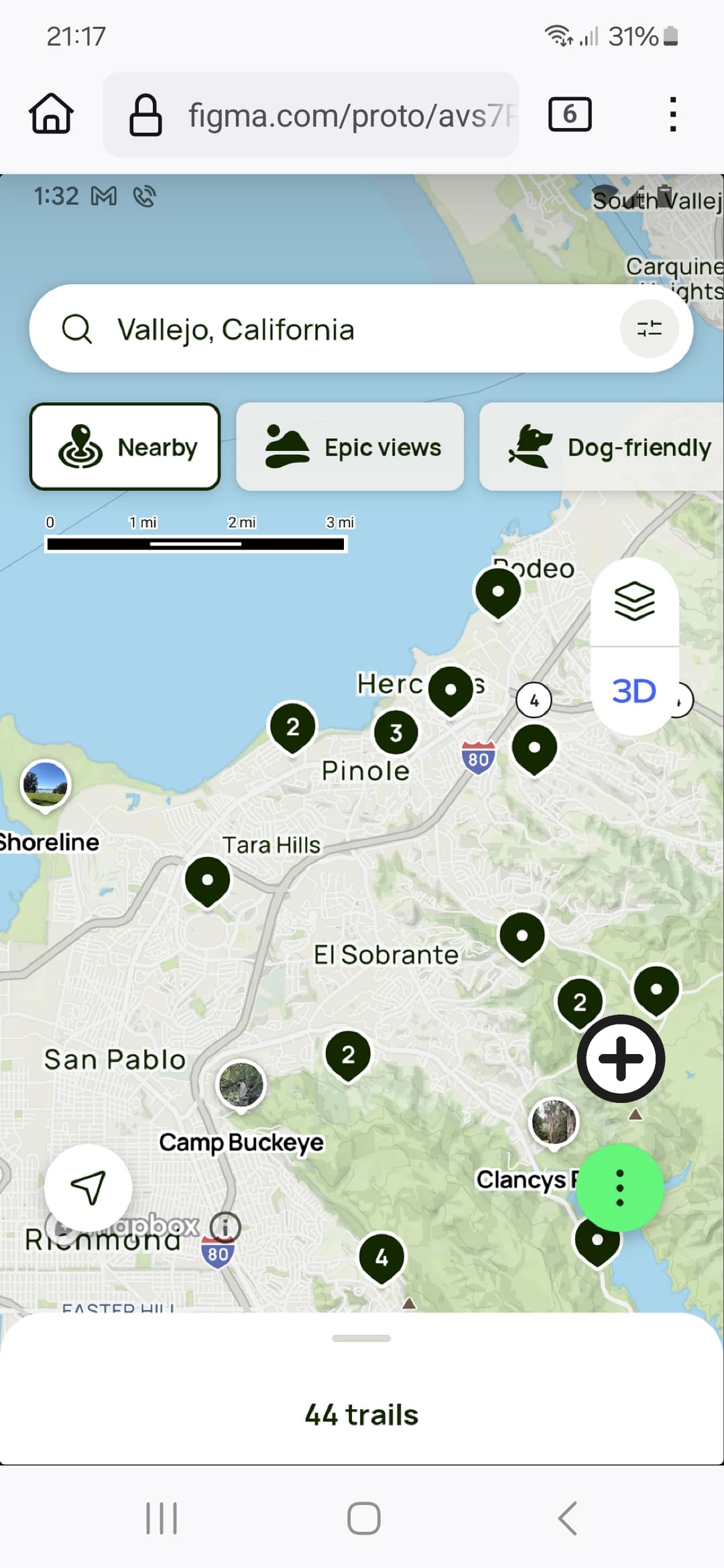This screenshot has height=1568, width=724.
Task: Open the Mapbox info icon
Action: (x=225, y=1226)
